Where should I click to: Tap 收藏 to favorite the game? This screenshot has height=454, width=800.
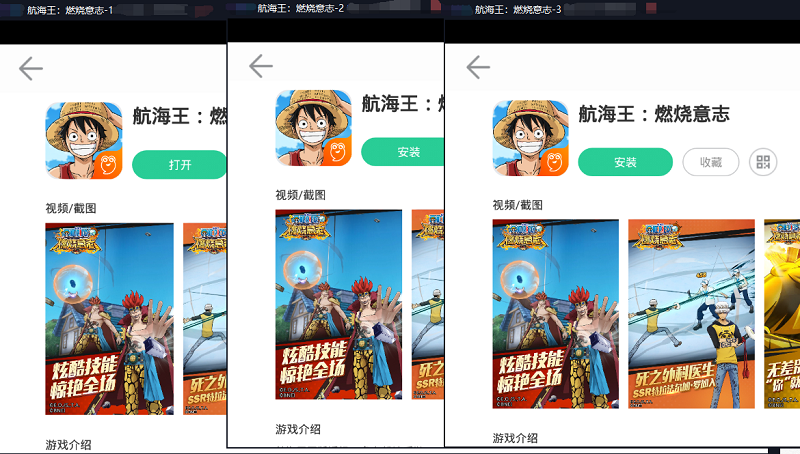coord(710,162)
